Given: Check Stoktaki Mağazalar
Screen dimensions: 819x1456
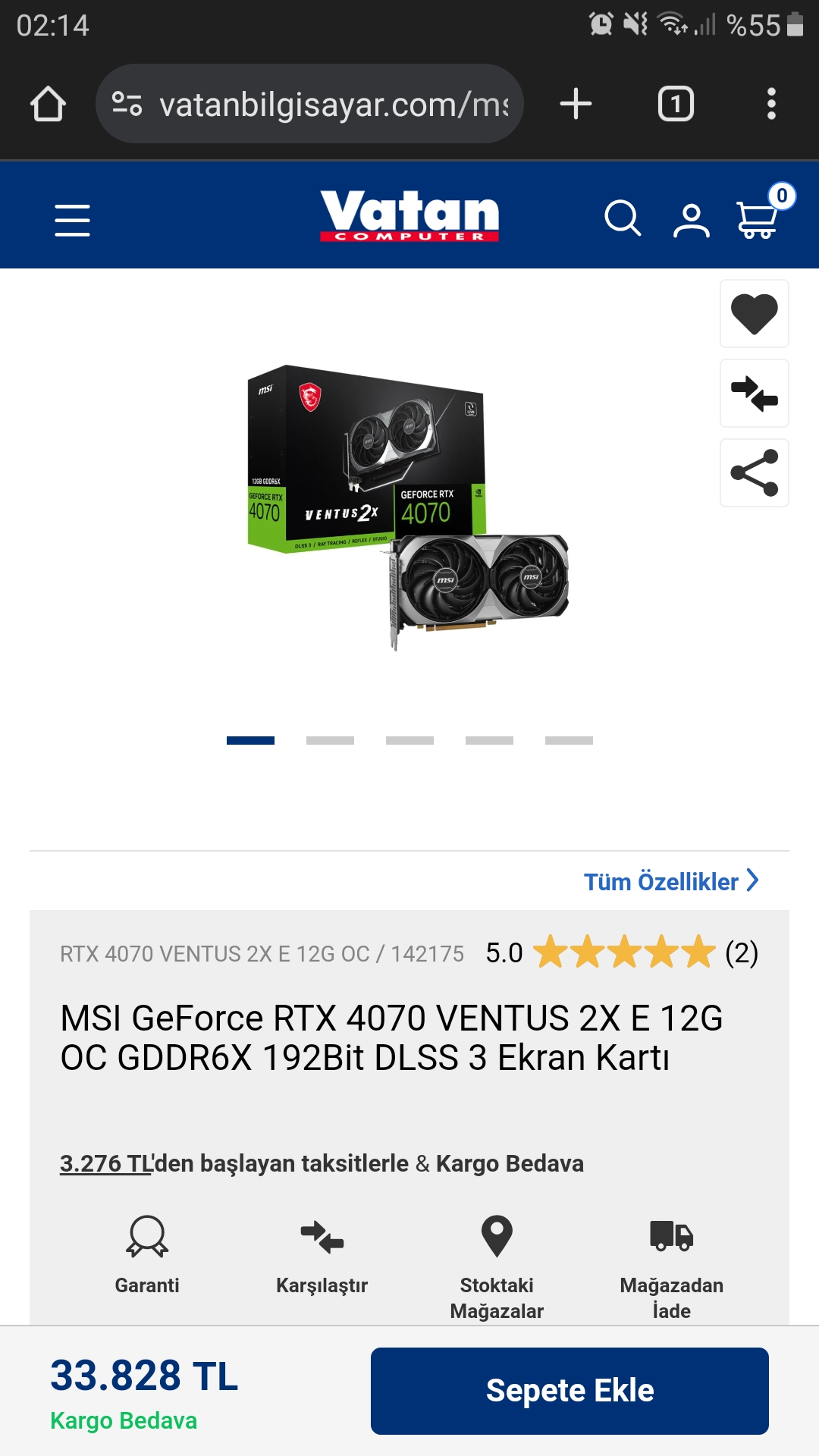Looking at the screenshot, I should pyautogui.click(x=497, y=1266).
